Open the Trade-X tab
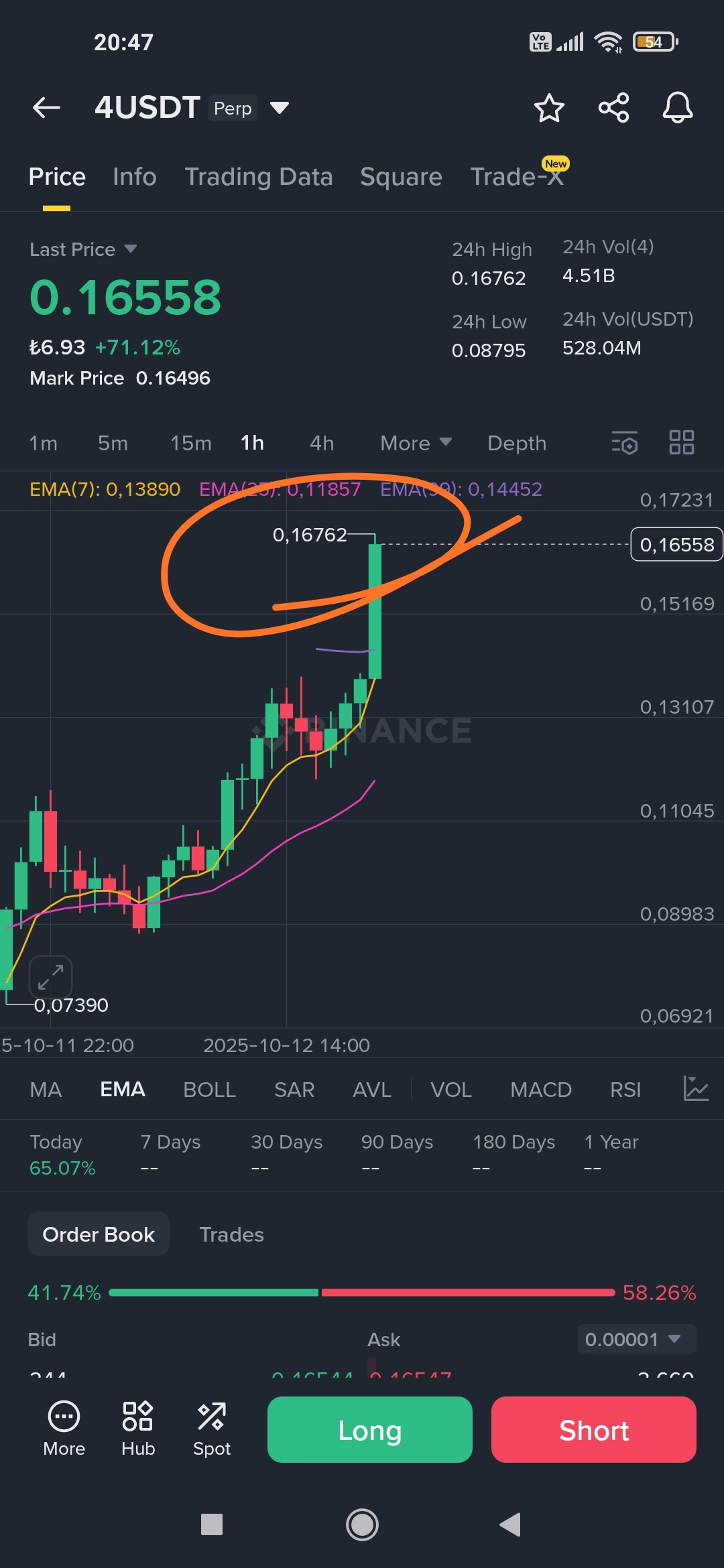Screen dimensions: 724x1568 tap(517, 177)
